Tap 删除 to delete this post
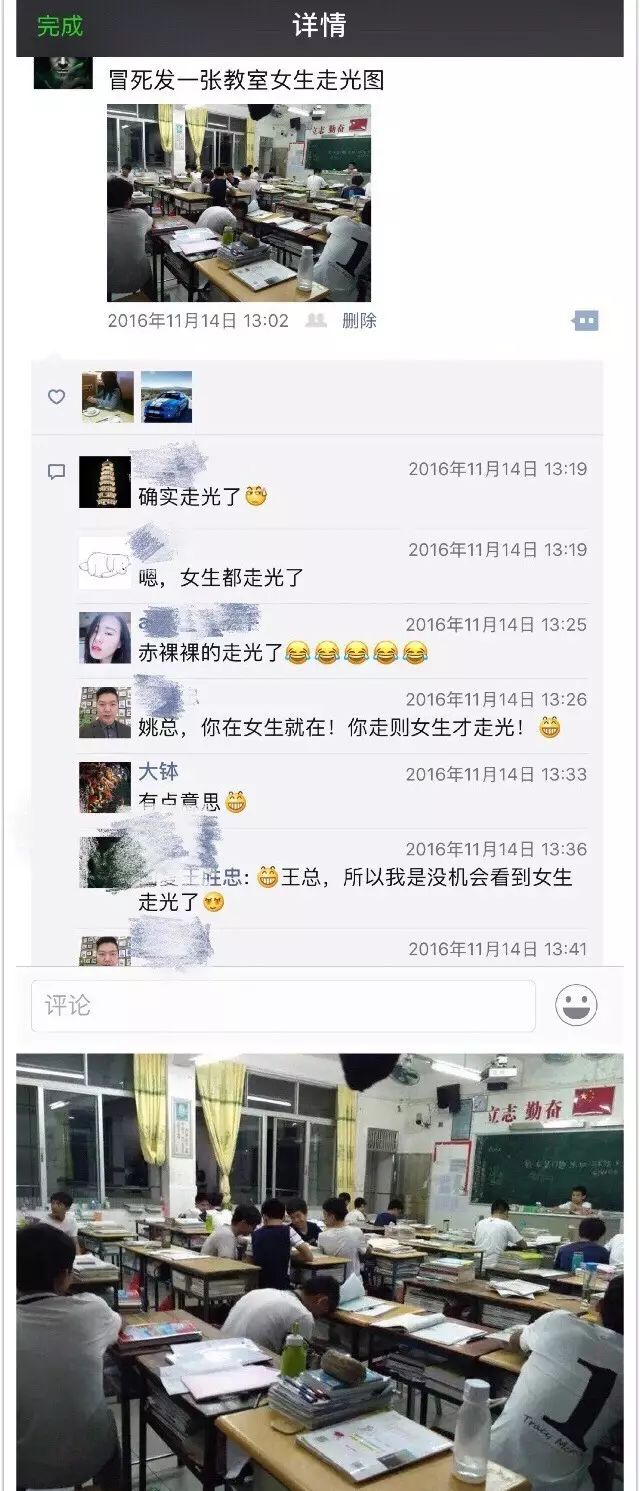The width and height of the screenshot is (640, 1491). pyautogui.click(x=359, y=321)
